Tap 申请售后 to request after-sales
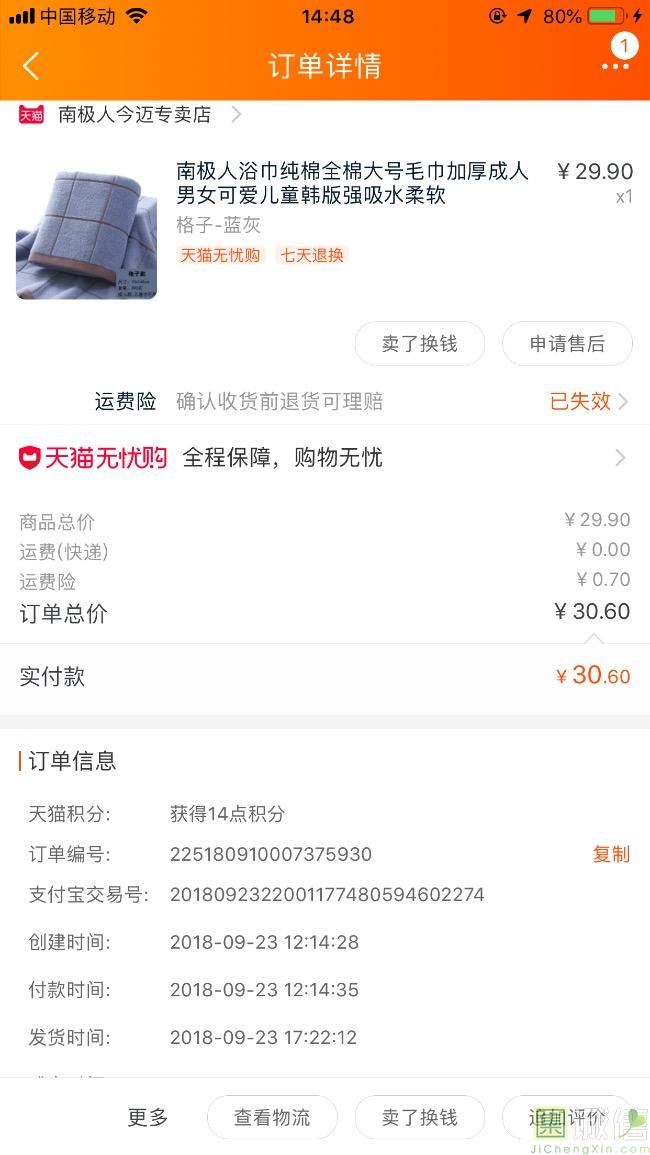This screenshot has width=650, height=1155. coord(567,344)
